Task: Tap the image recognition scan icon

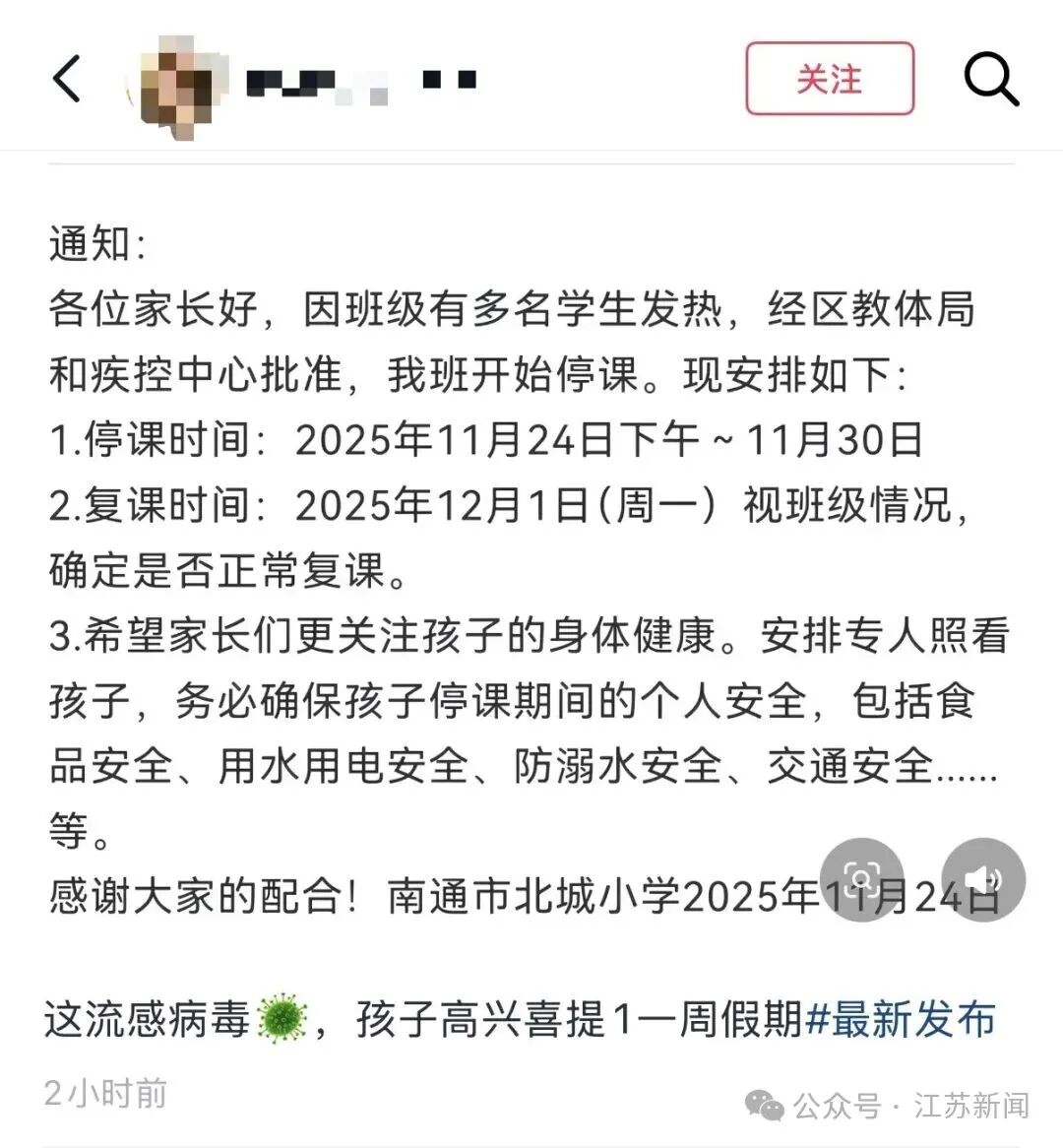Action: (862, 879)
